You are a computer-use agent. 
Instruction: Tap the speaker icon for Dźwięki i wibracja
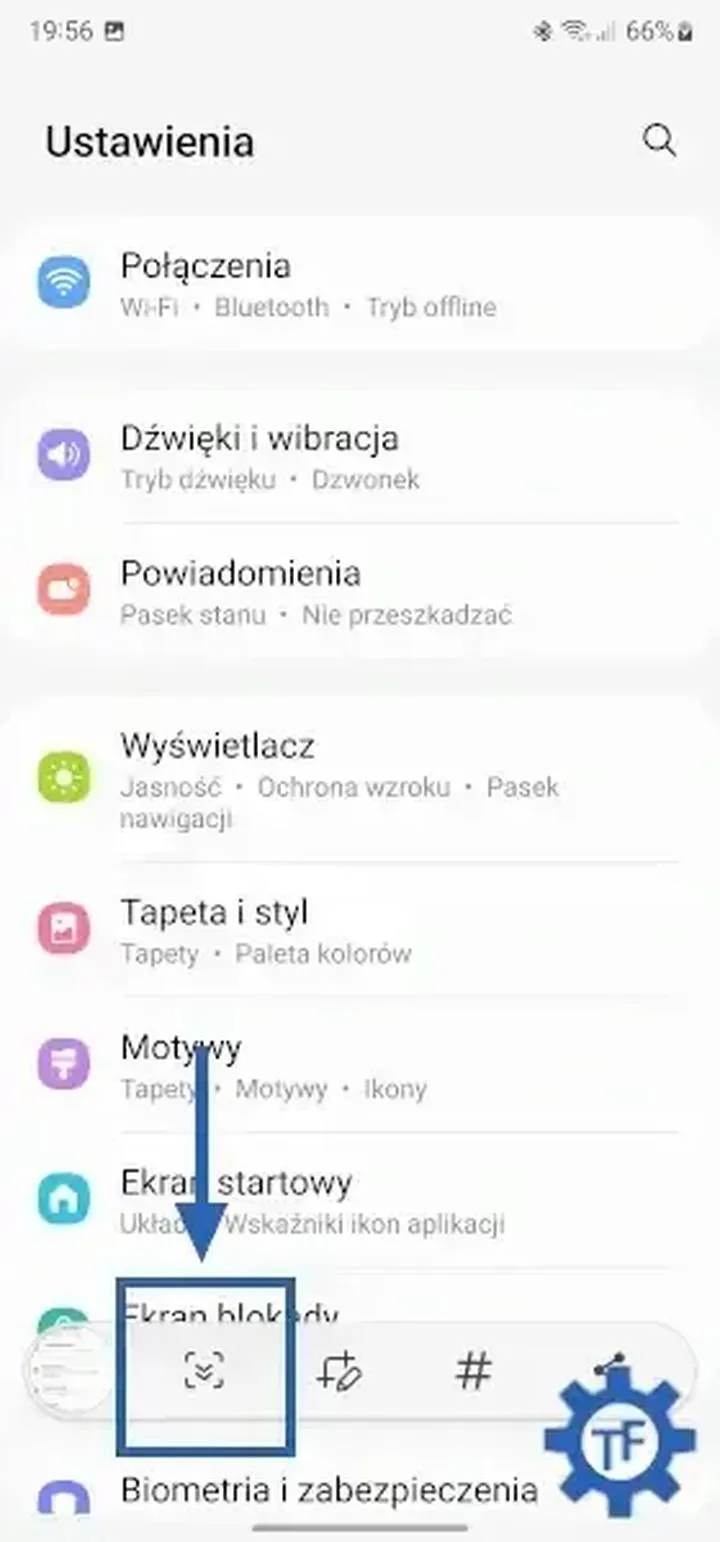pyautogui.click(x=63, y=455)
